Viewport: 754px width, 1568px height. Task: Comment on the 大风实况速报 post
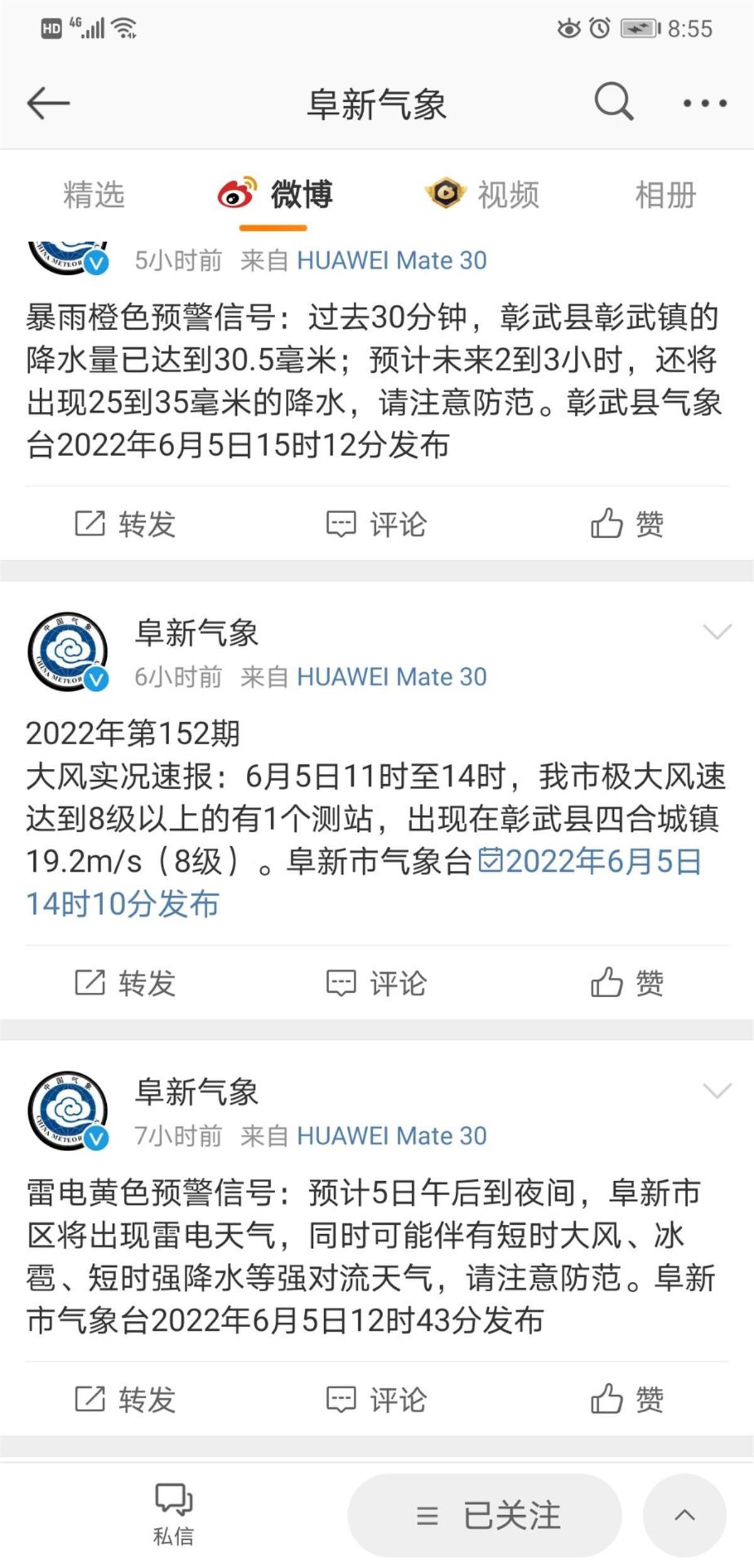tap(376, 983)
